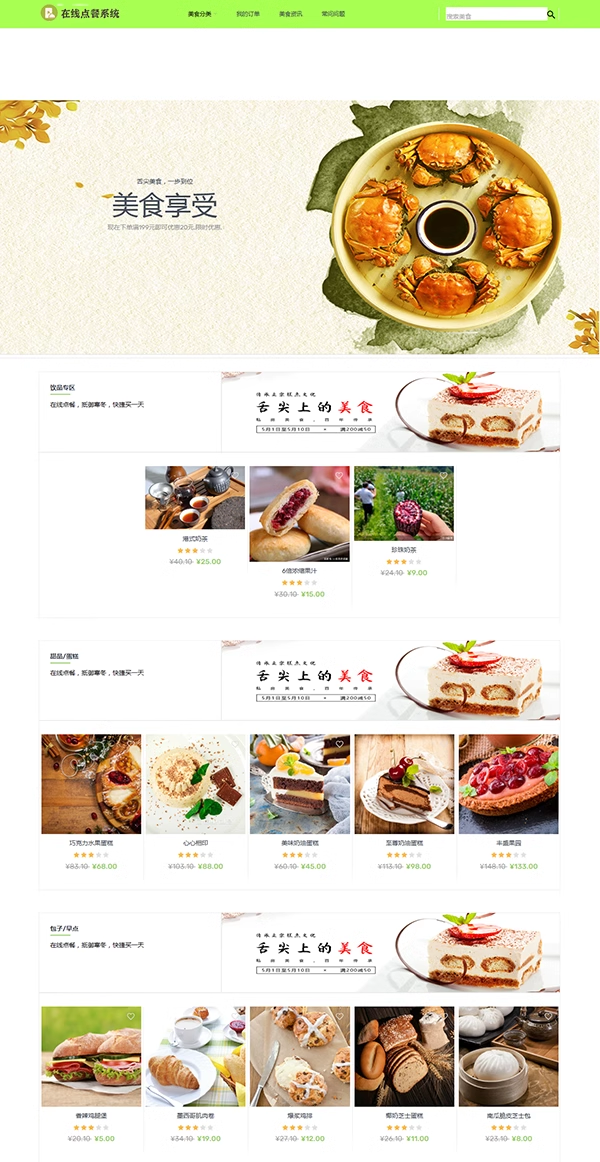Open the 香辣鸡腿堡 item
This screenshot has width=600, height=1162.
pyautogui.click(x=91, y=1056)
